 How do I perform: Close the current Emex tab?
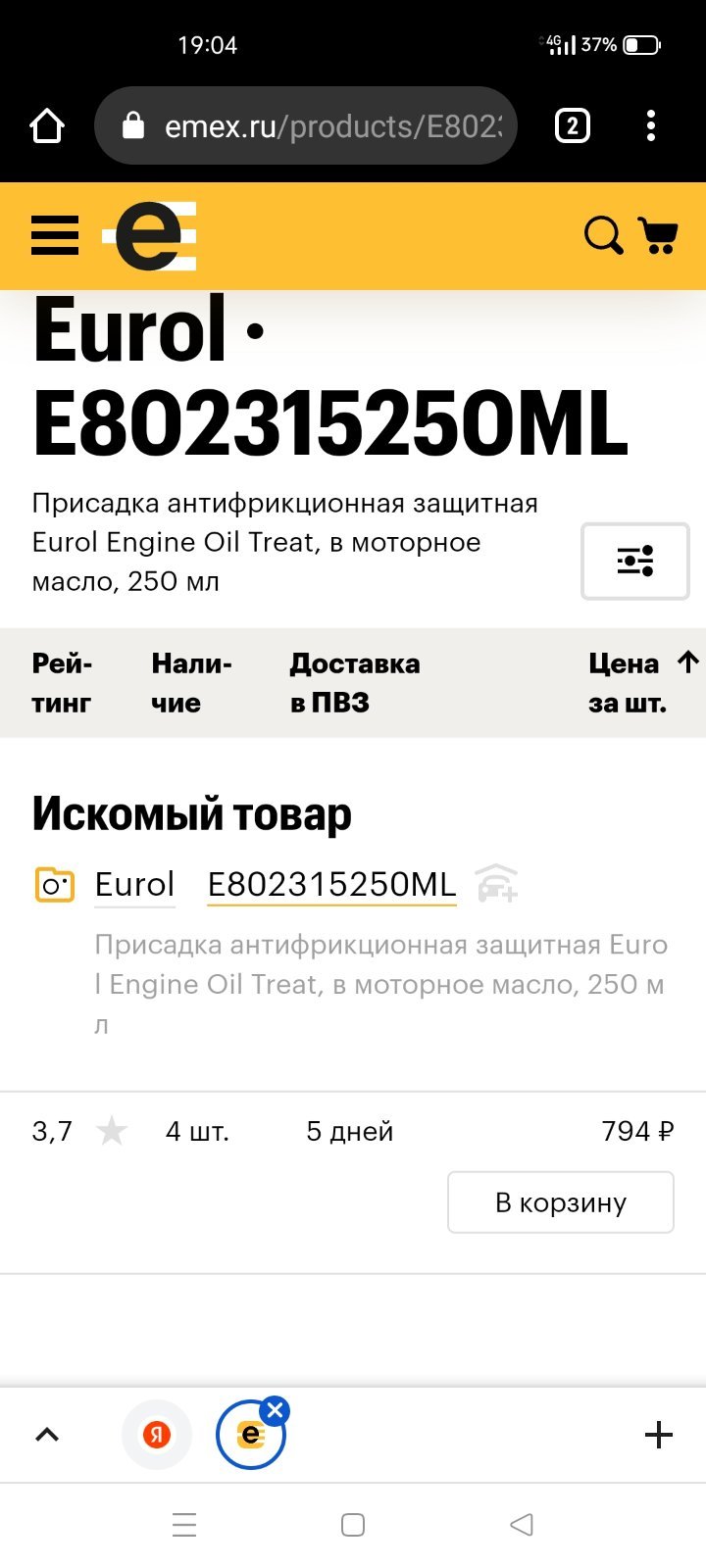tap(275, 1411)
